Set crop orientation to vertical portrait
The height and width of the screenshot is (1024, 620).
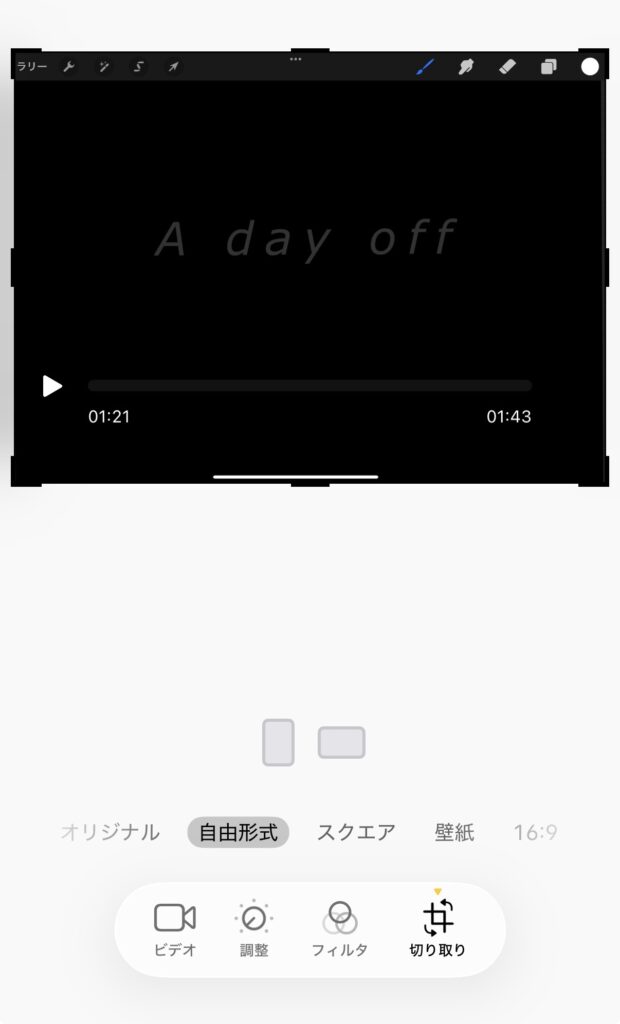278,743
